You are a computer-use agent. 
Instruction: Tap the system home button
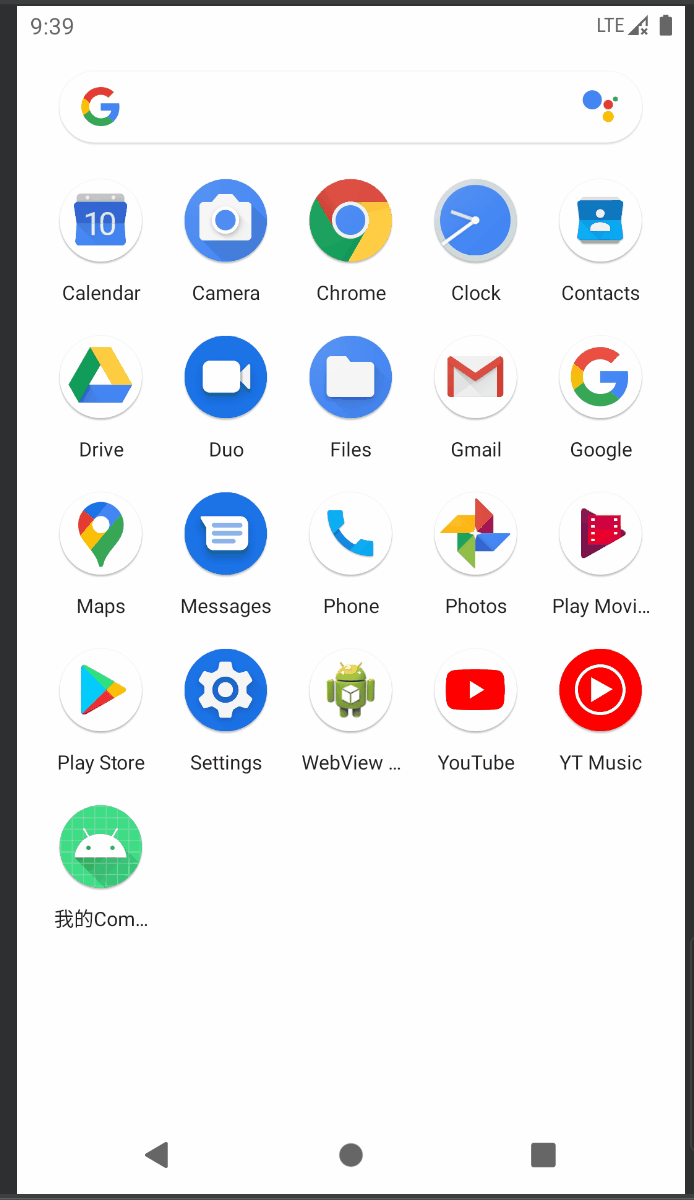pyautogui.click(x=351, y=1155)
